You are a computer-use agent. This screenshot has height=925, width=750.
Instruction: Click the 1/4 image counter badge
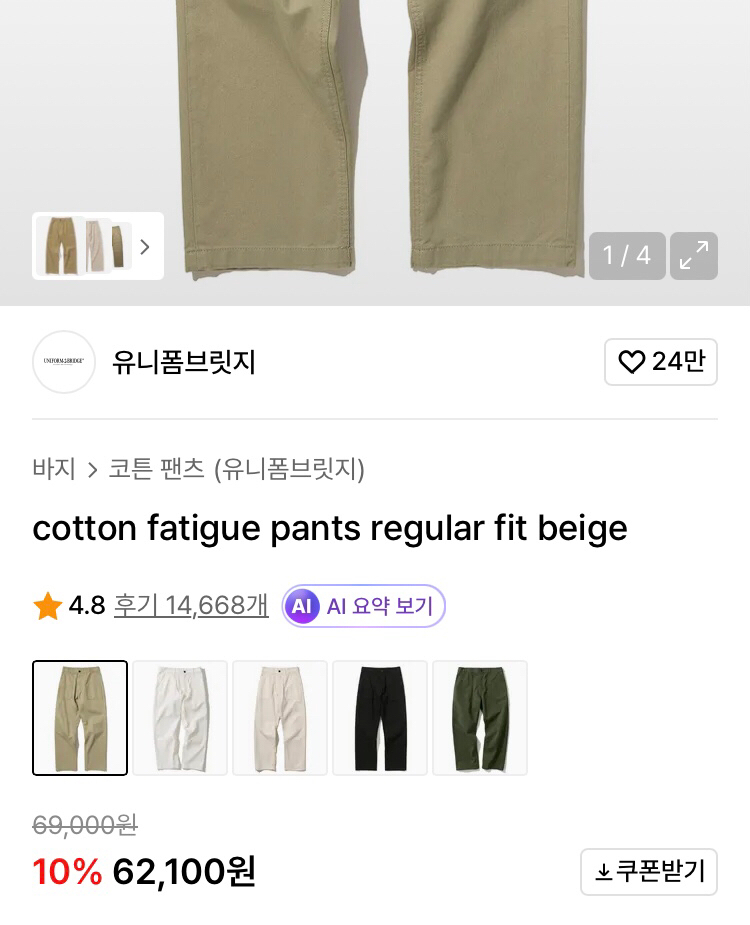pos(627,256)
